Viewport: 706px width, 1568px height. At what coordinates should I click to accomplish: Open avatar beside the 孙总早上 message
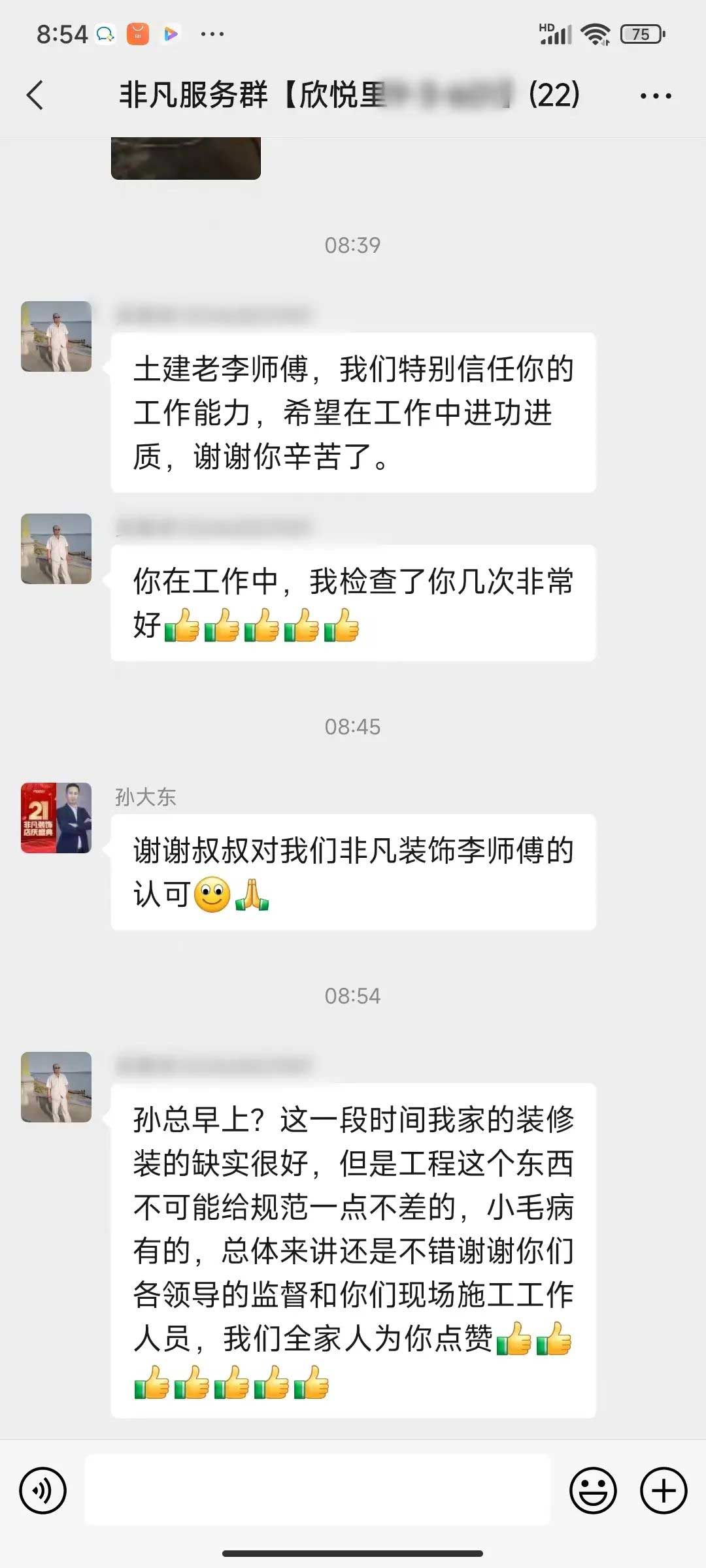point(56,1087)
